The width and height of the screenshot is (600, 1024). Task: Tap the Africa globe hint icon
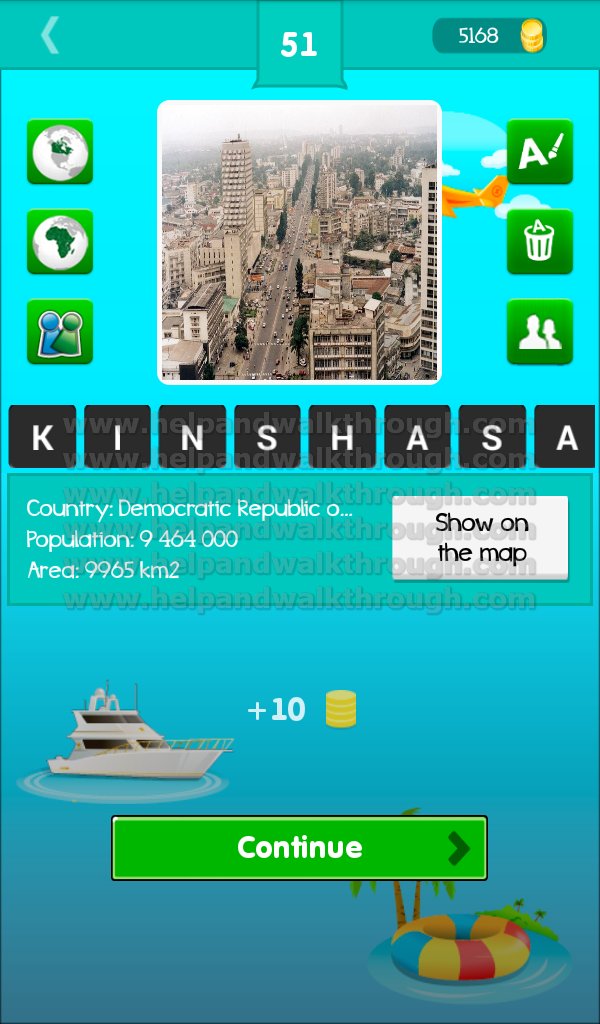pyautogui.click(x=60, y=242)
